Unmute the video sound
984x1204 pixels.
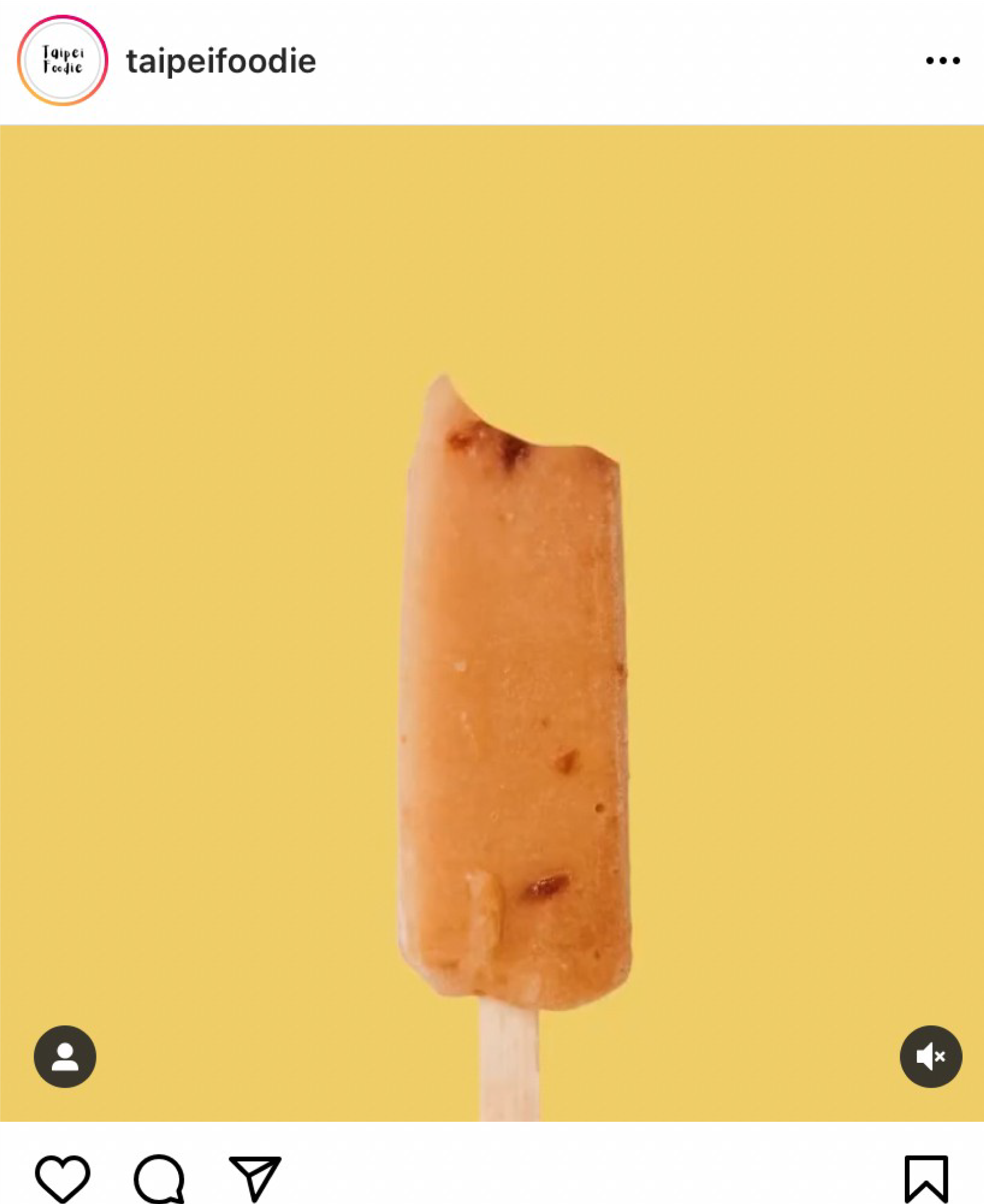tap(930, 1057)
